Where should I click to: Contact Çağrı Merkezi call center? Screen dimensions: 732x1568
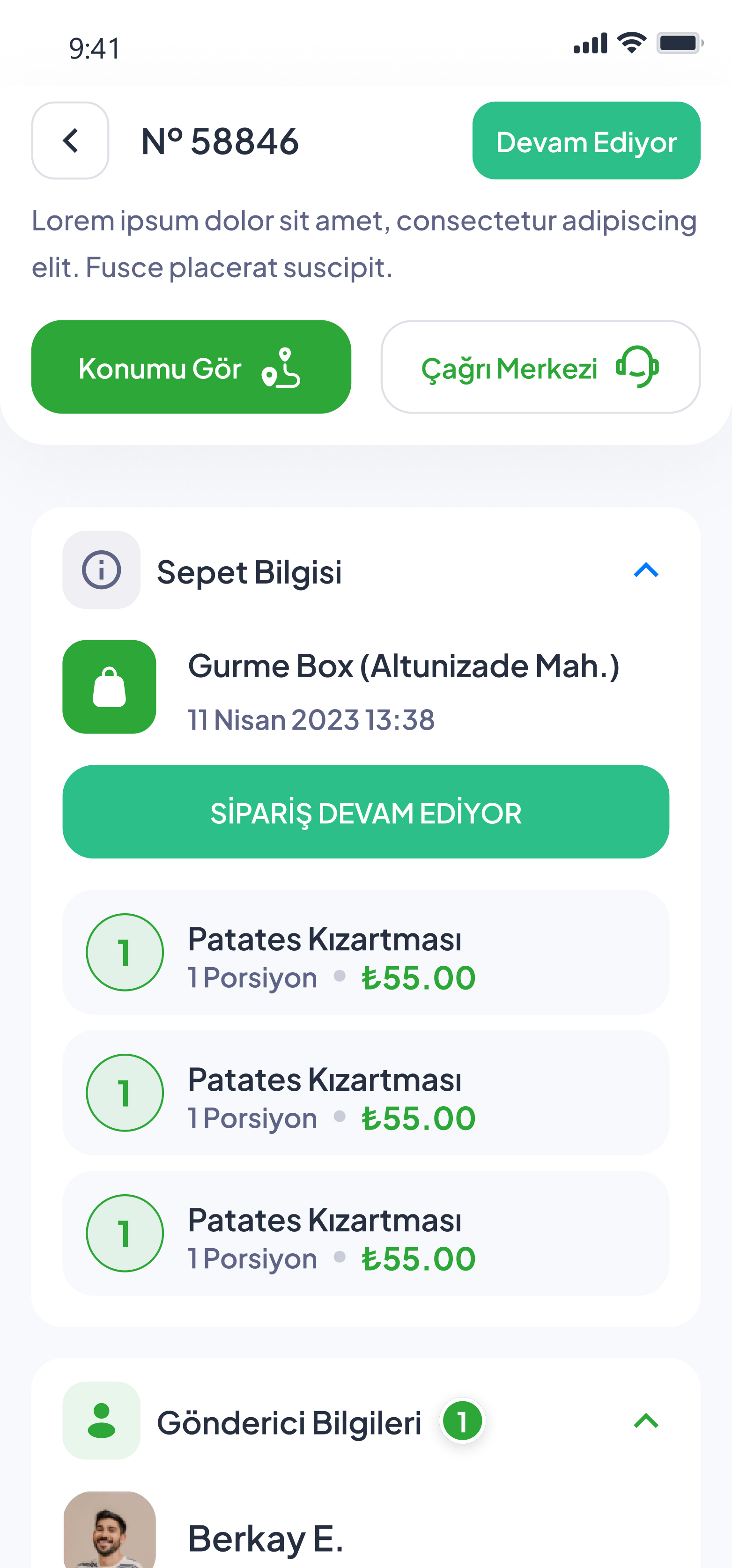540,367
